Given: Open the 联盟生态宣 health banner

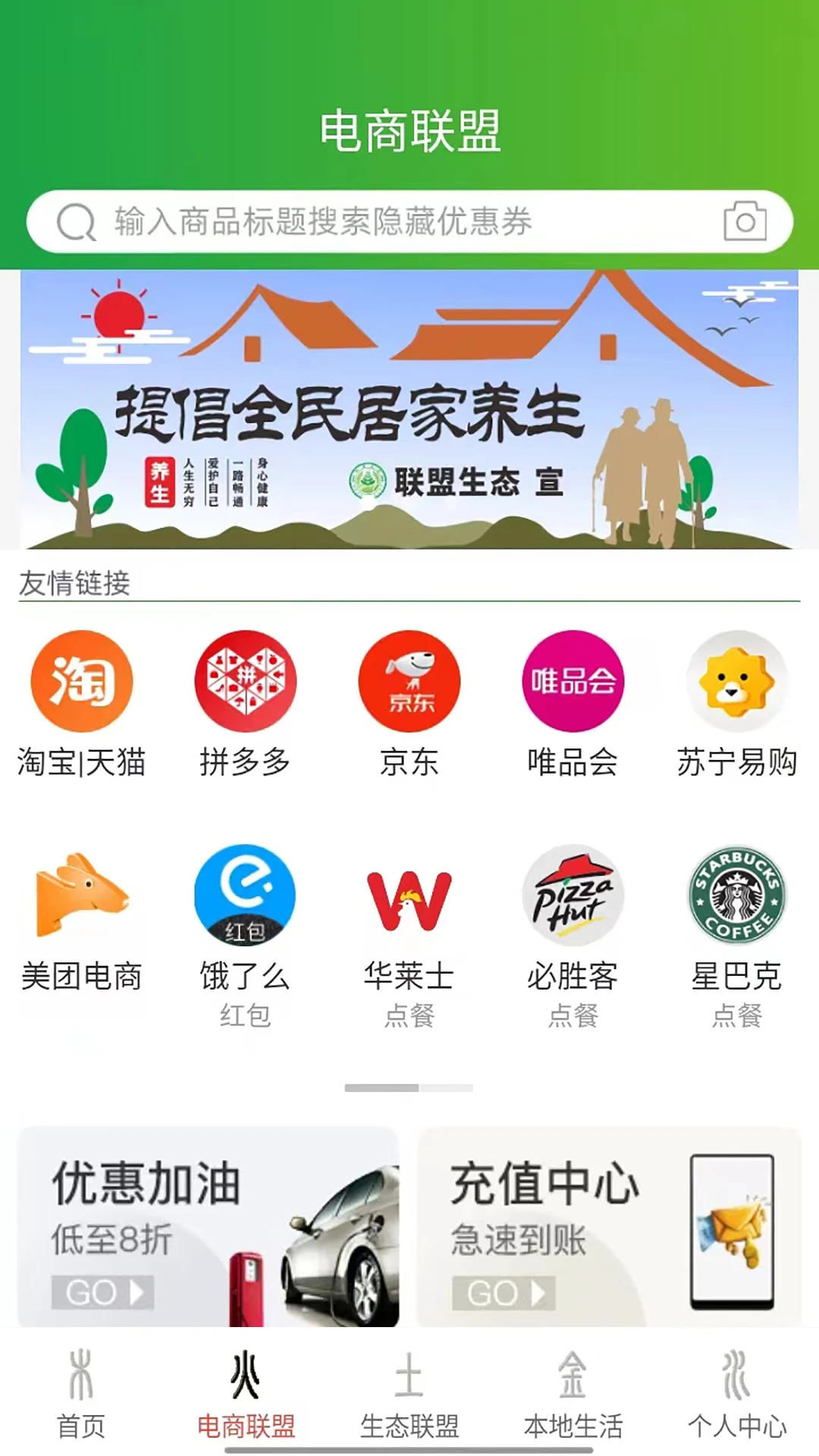Looking at the screenshot, I should (409, 409).
